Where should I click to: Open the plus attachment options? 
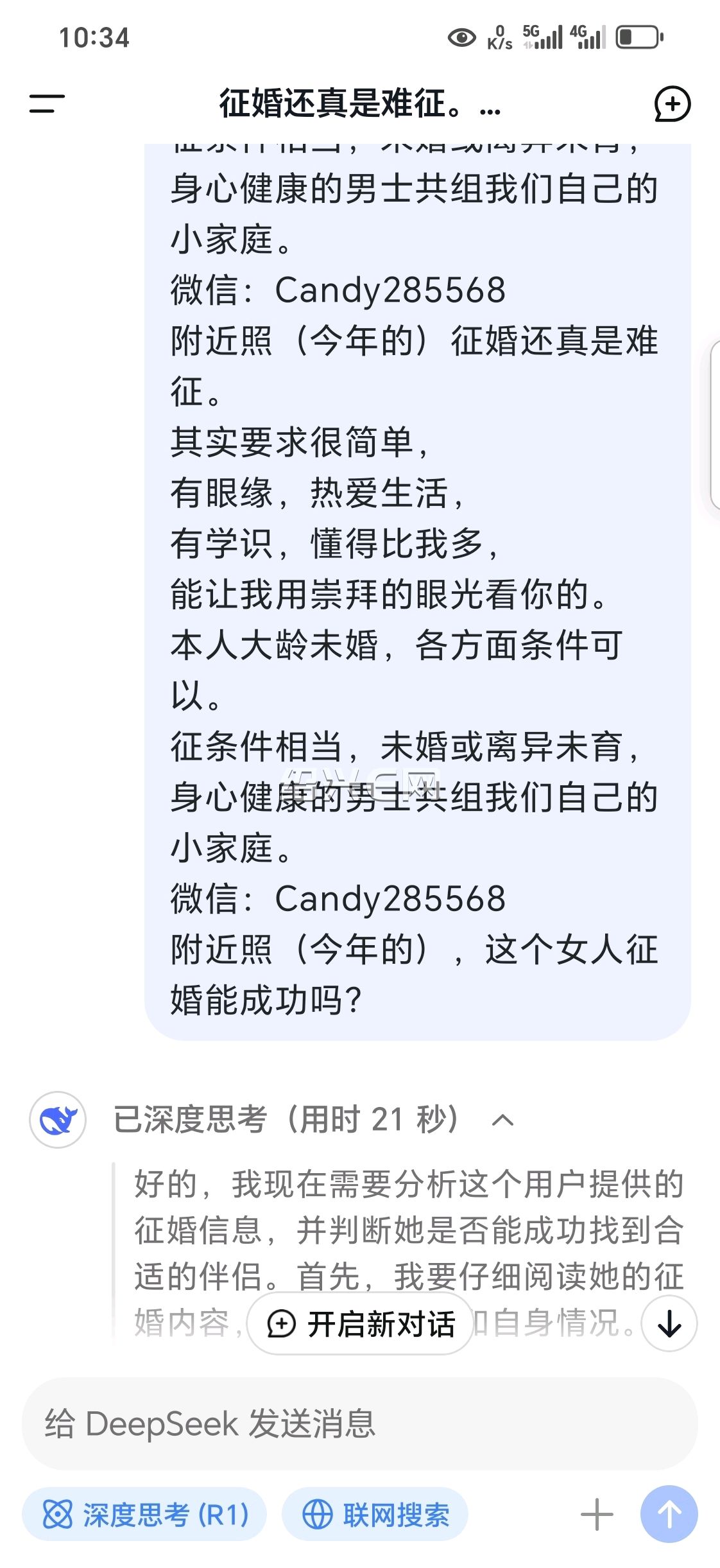(597, 1514)
